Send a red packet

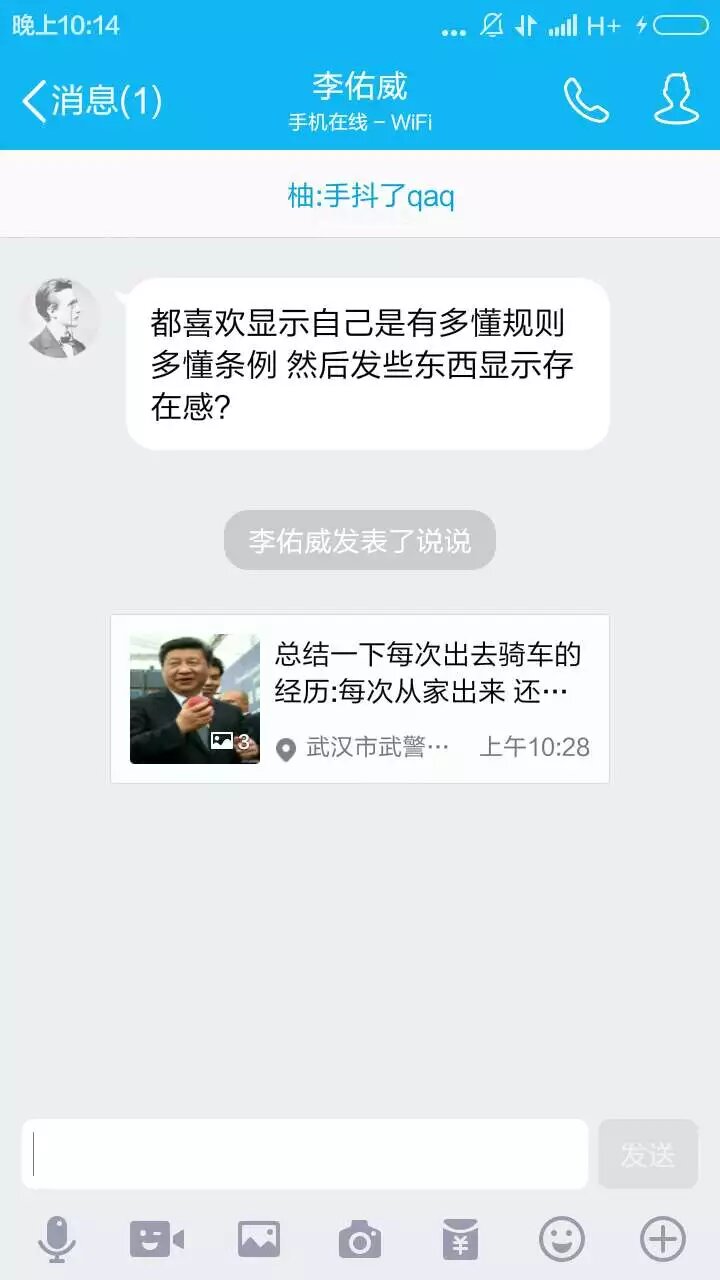click(461, 1240)
